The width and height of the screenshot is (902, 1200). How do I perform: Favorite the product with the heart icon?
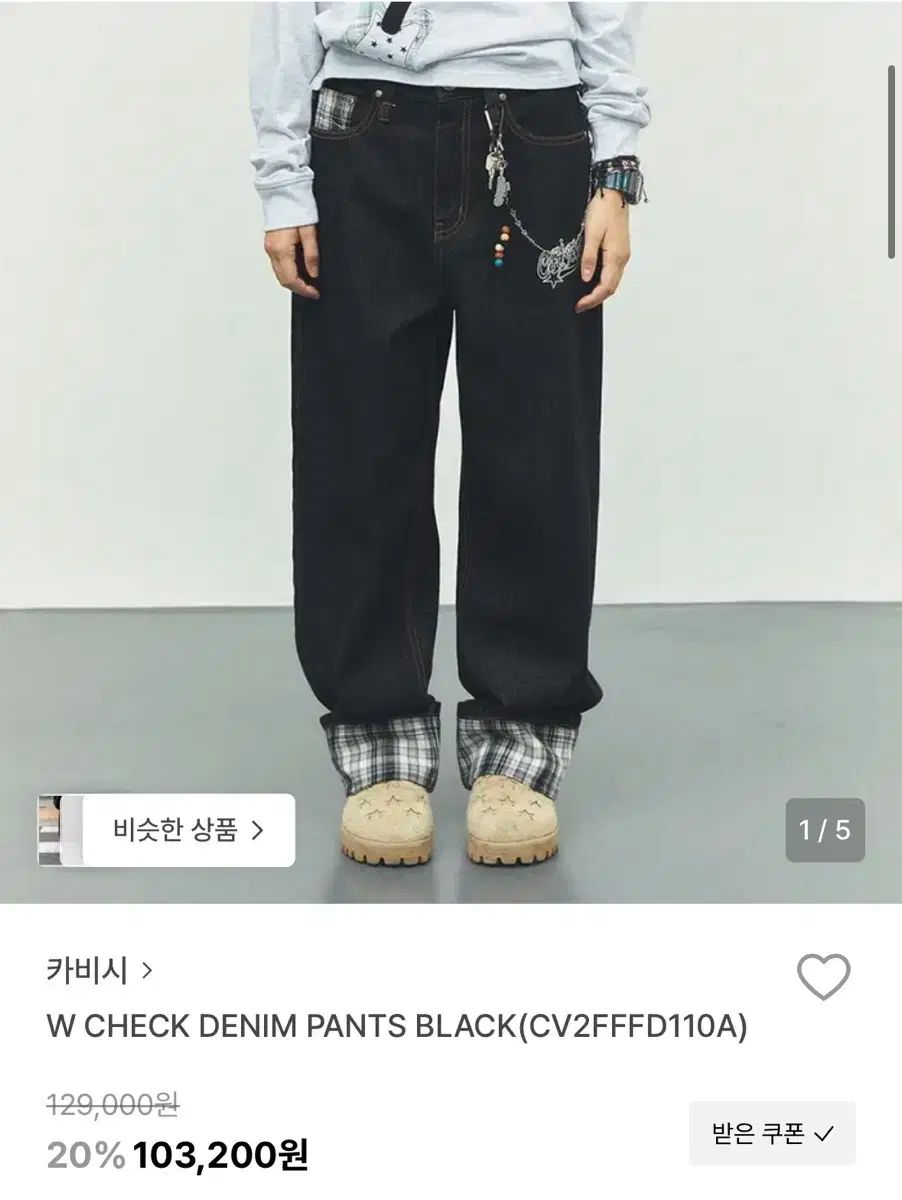pos(822,976)
